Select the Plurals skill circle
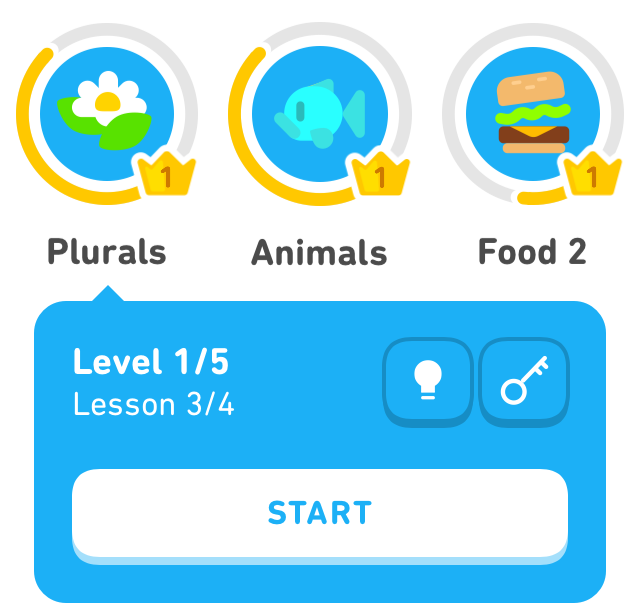This screenshot has height=610, width=640. click(106, 112)
